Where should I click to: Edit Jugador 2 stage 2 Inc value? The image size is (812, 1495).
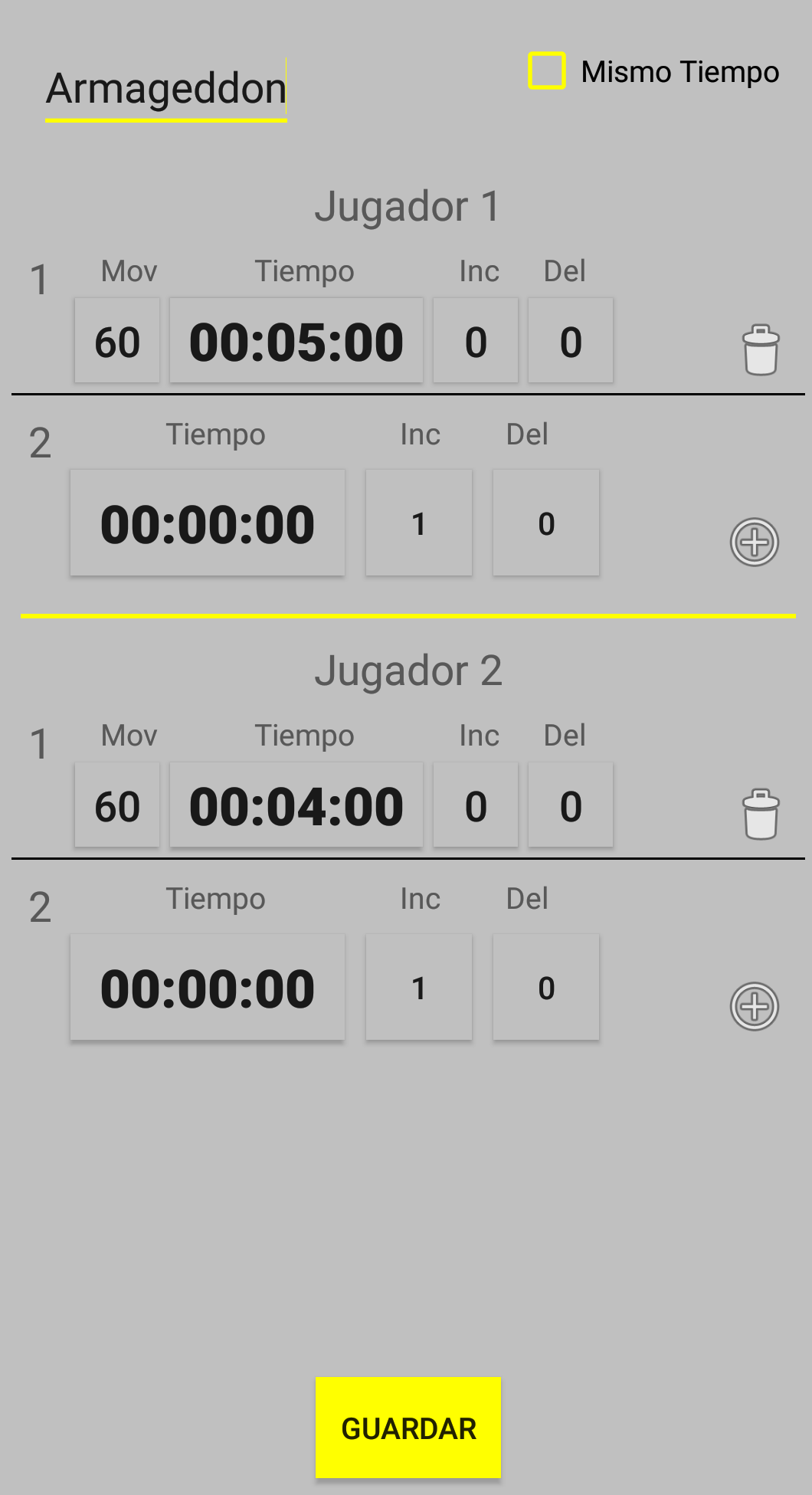click(419, 987)
